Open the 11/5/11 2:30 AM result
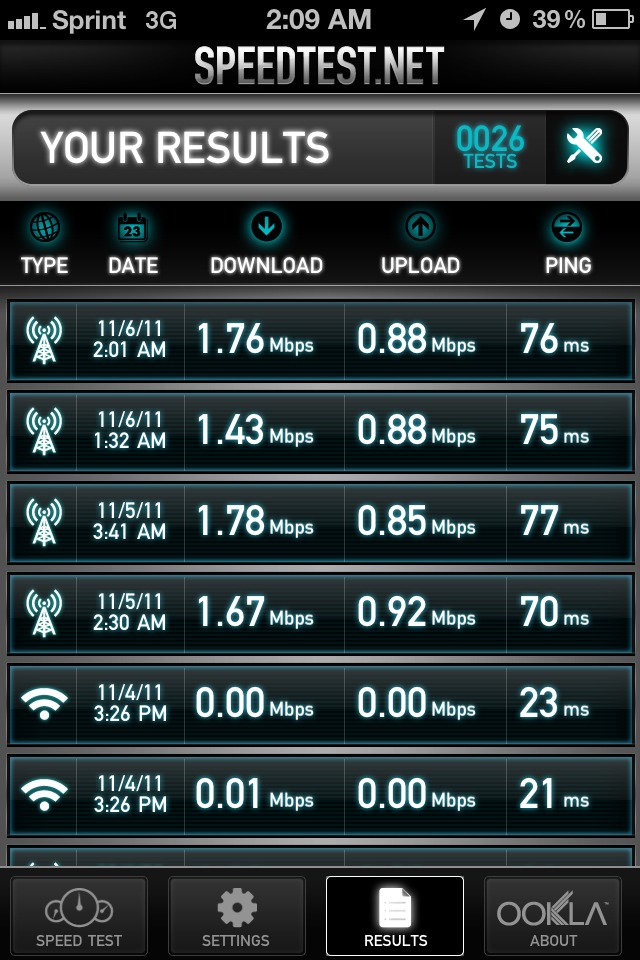Image resolution: width=640 pixels, height=960 pixels. 320,613
